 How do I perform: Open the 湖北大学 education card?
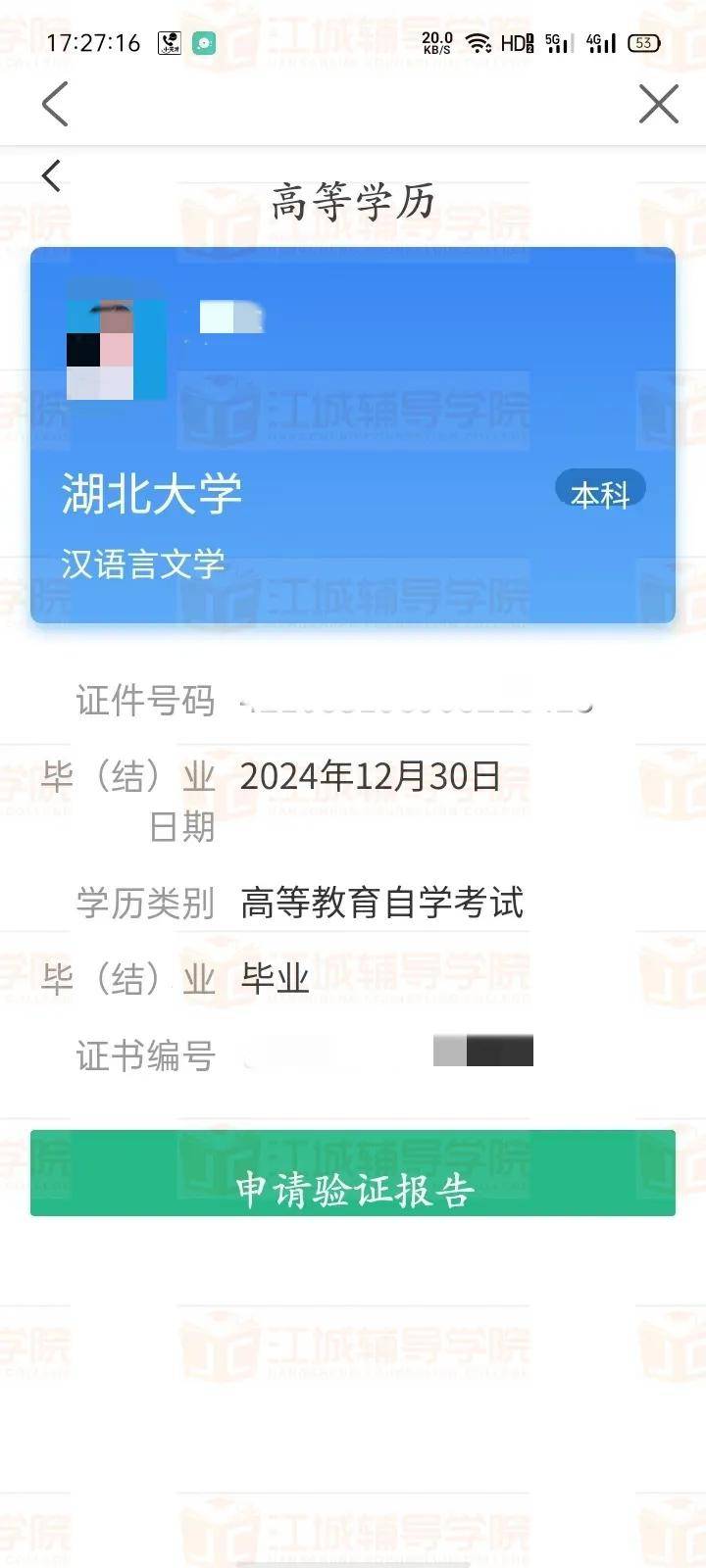pos(353,435)
